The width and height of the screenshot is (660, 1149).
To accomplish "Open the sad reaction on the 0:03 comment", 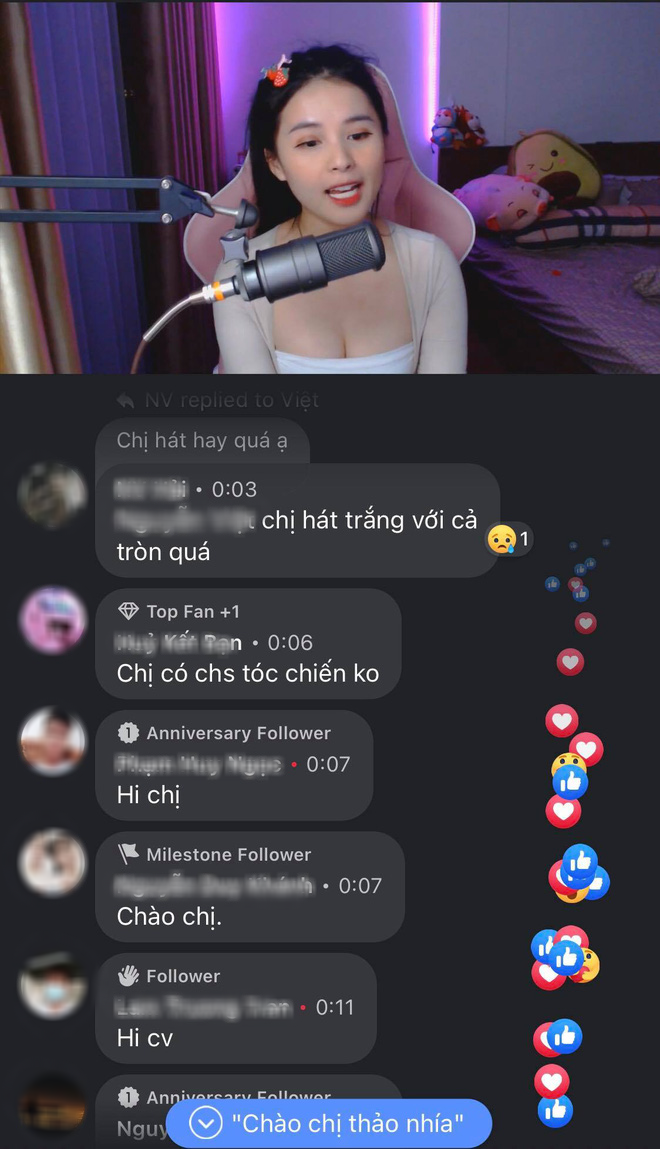I will pos(508,540).
